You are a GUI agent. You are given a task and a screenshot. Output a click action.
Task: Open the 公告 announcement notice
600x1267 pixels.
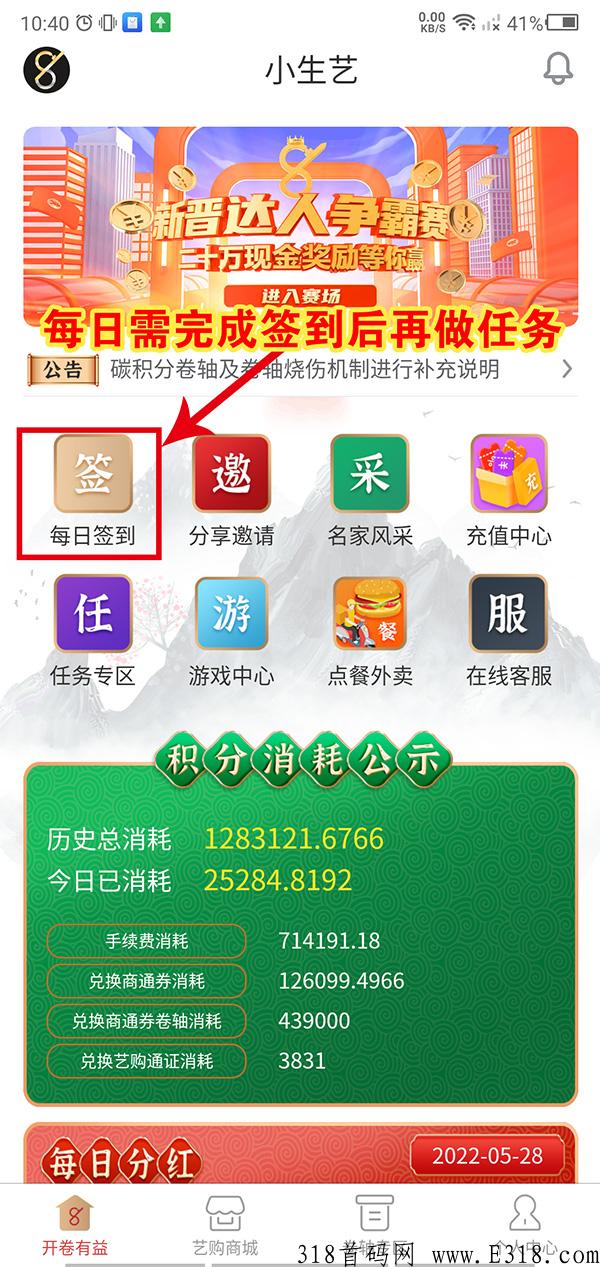pos(300,369)
